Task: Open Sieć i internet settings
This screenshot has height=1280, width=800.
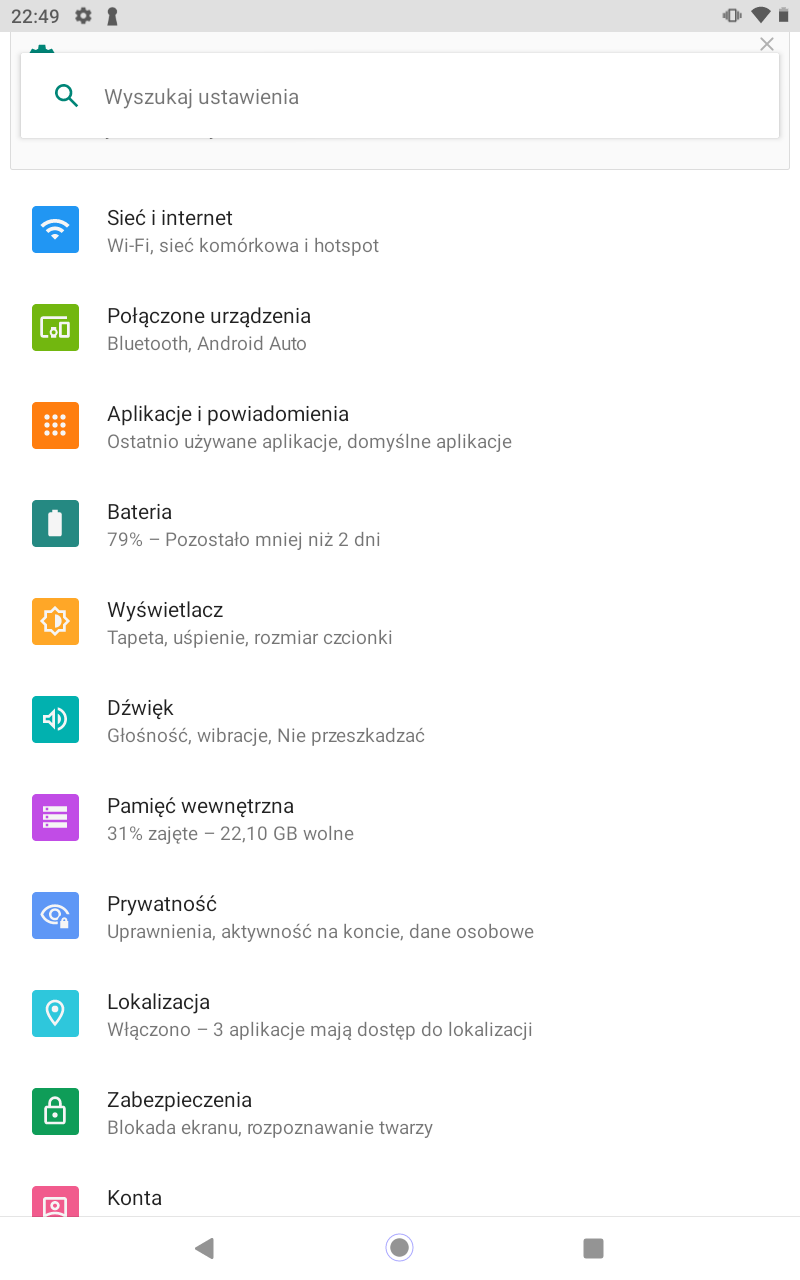Action: coord(400,231)
